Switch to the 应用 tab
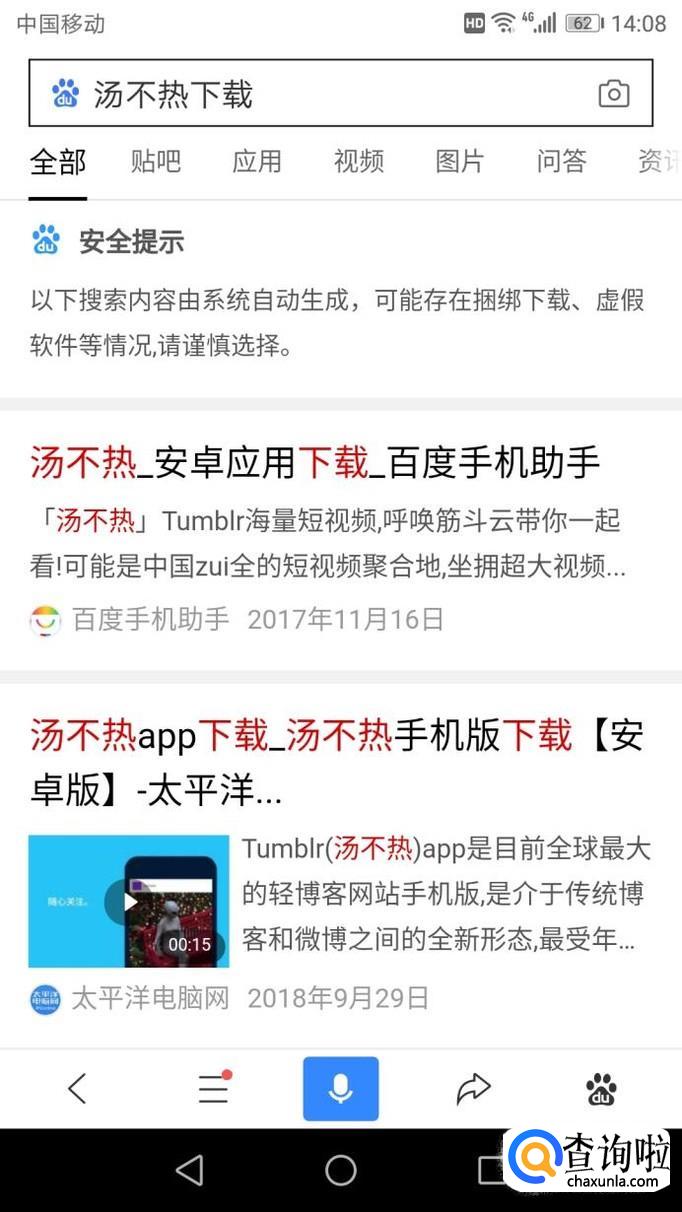 (x=257, y=161)
